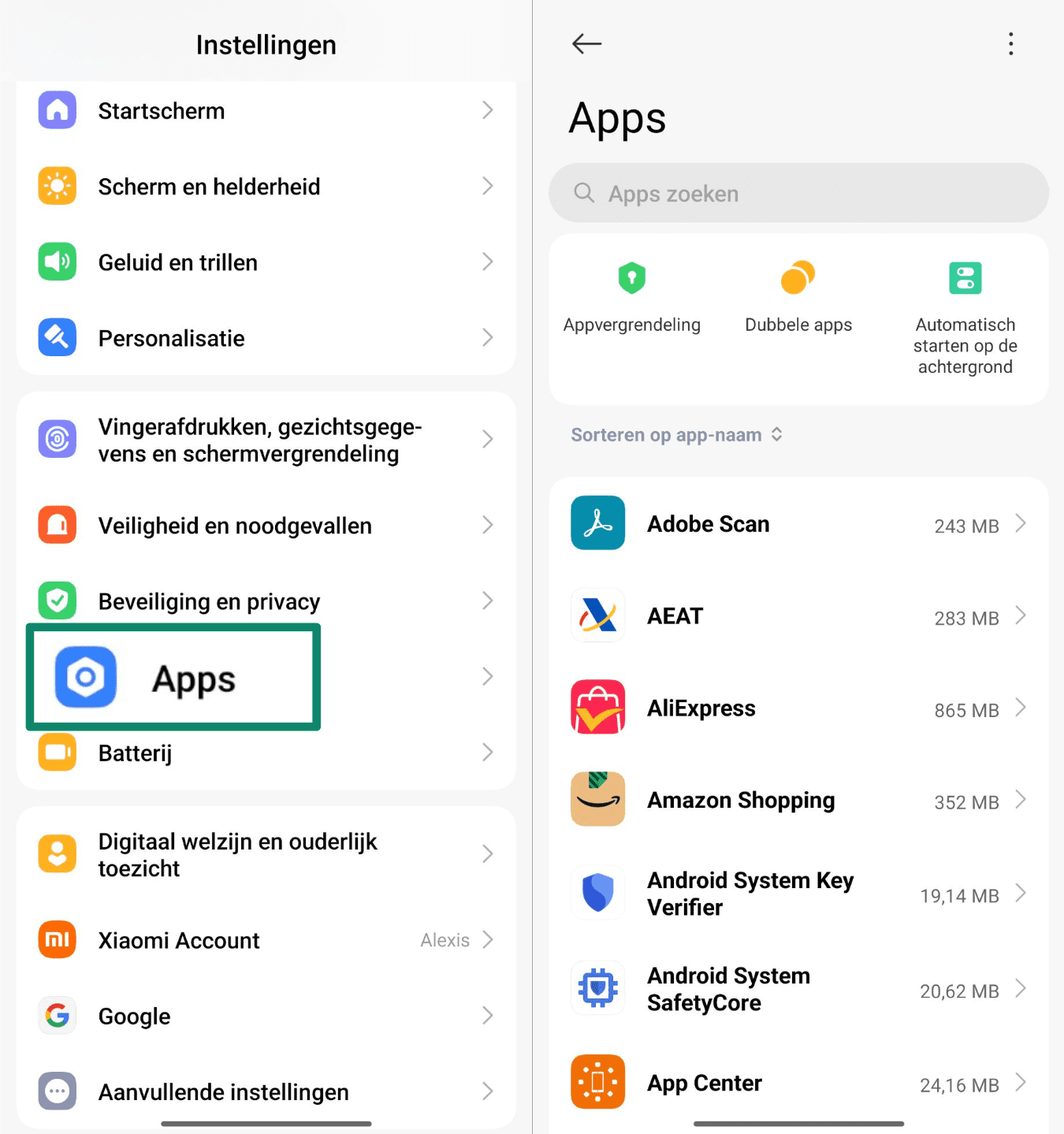Expand the Beveiliging en privacy entry
The image size is (1064, 1134).
266,600
